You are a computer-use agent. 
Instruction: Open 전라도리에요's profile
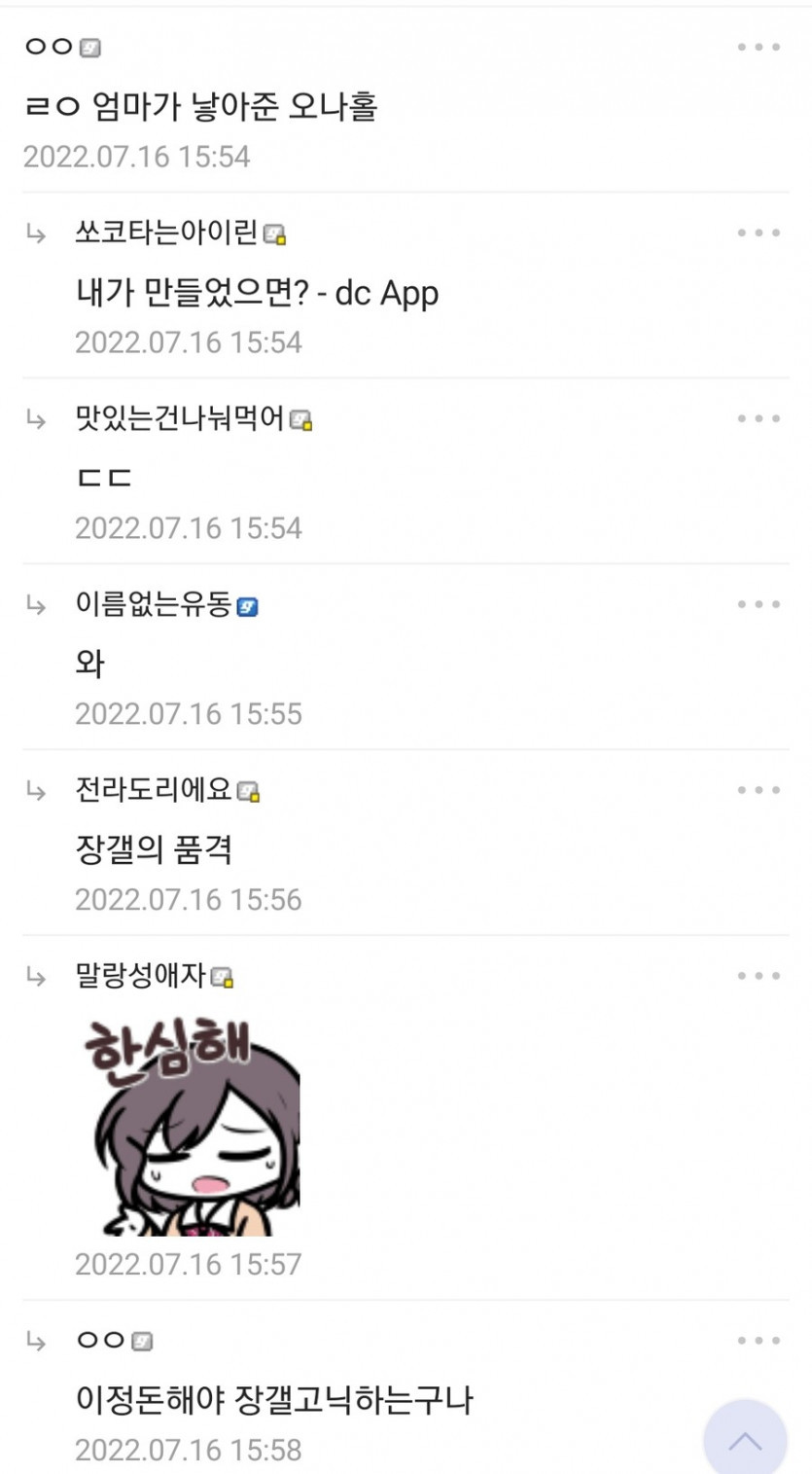154,791
